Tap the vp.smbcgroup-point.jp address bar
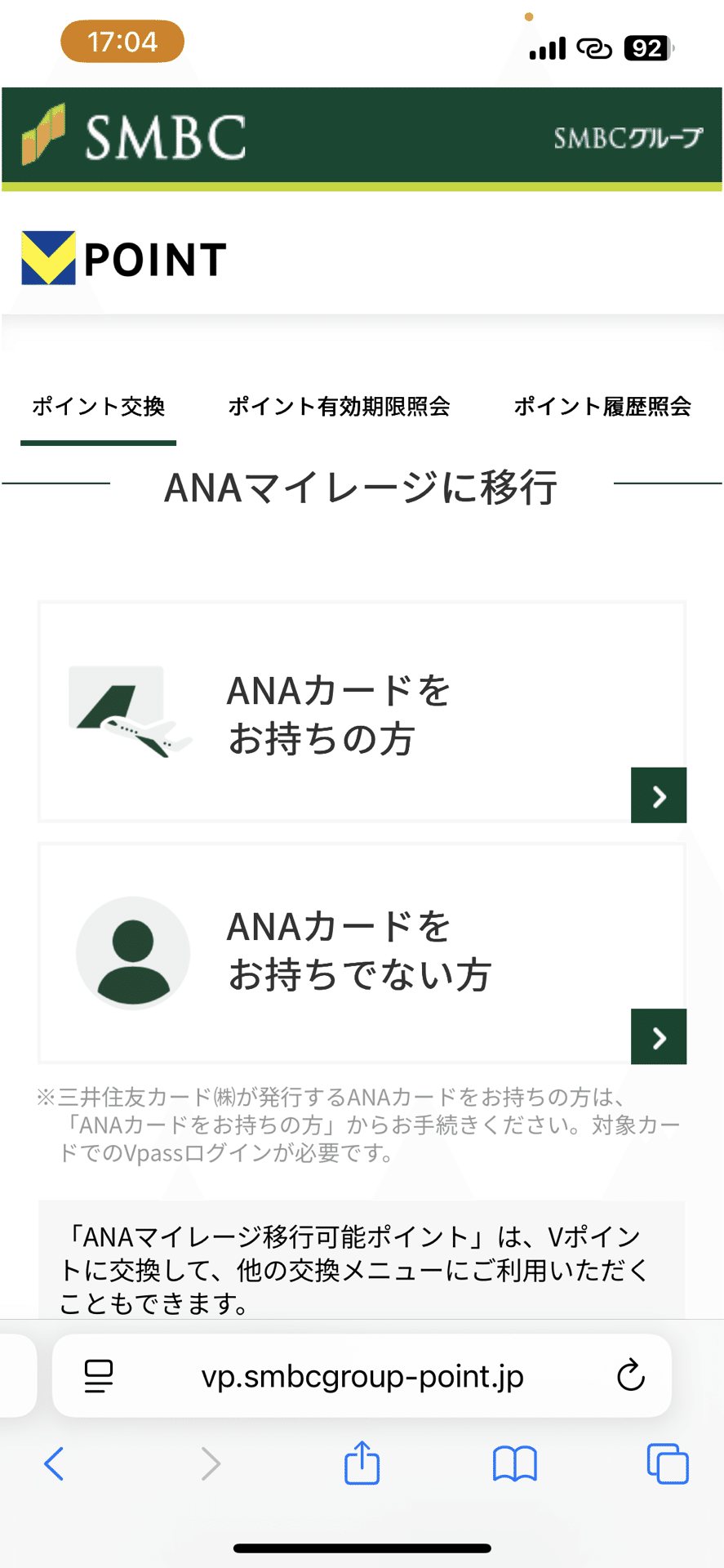 (362, 1375)
